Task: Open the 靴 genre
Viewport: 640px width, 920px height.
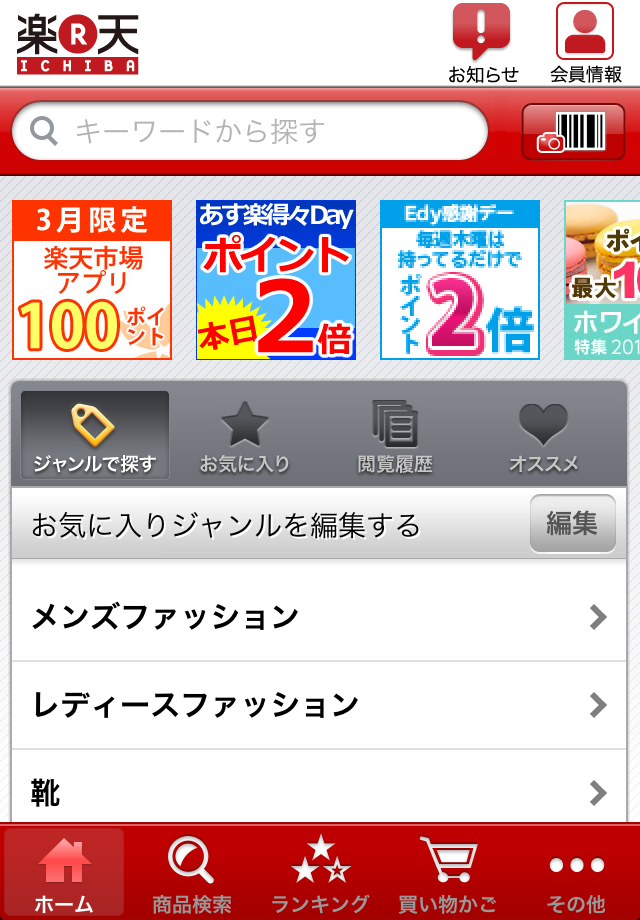Action: coord(320,793)
